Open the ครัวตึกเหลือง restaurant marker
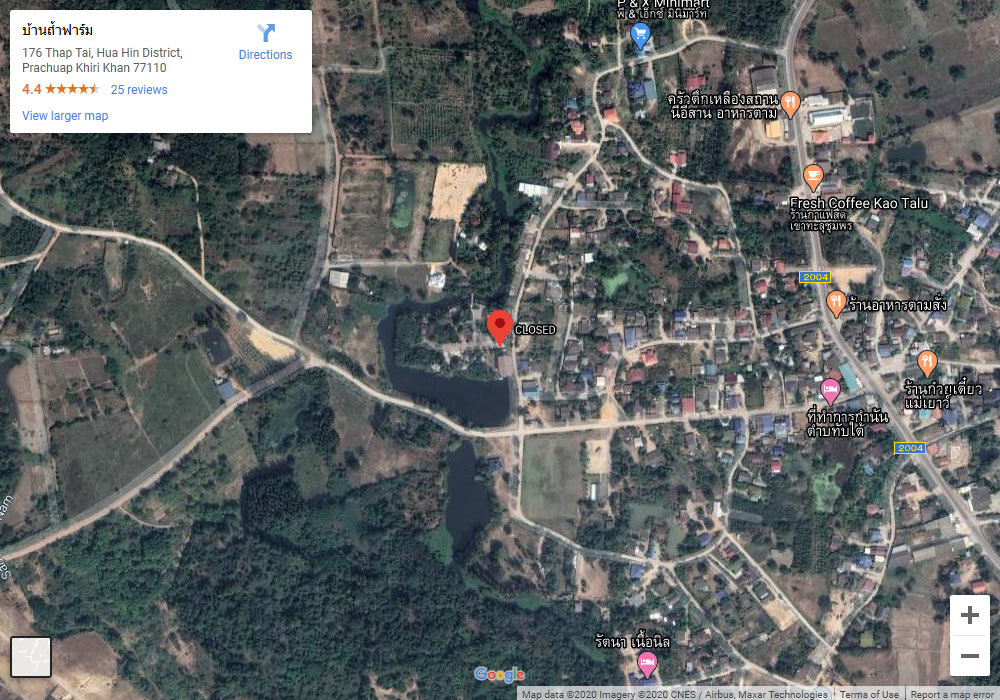 790,102
